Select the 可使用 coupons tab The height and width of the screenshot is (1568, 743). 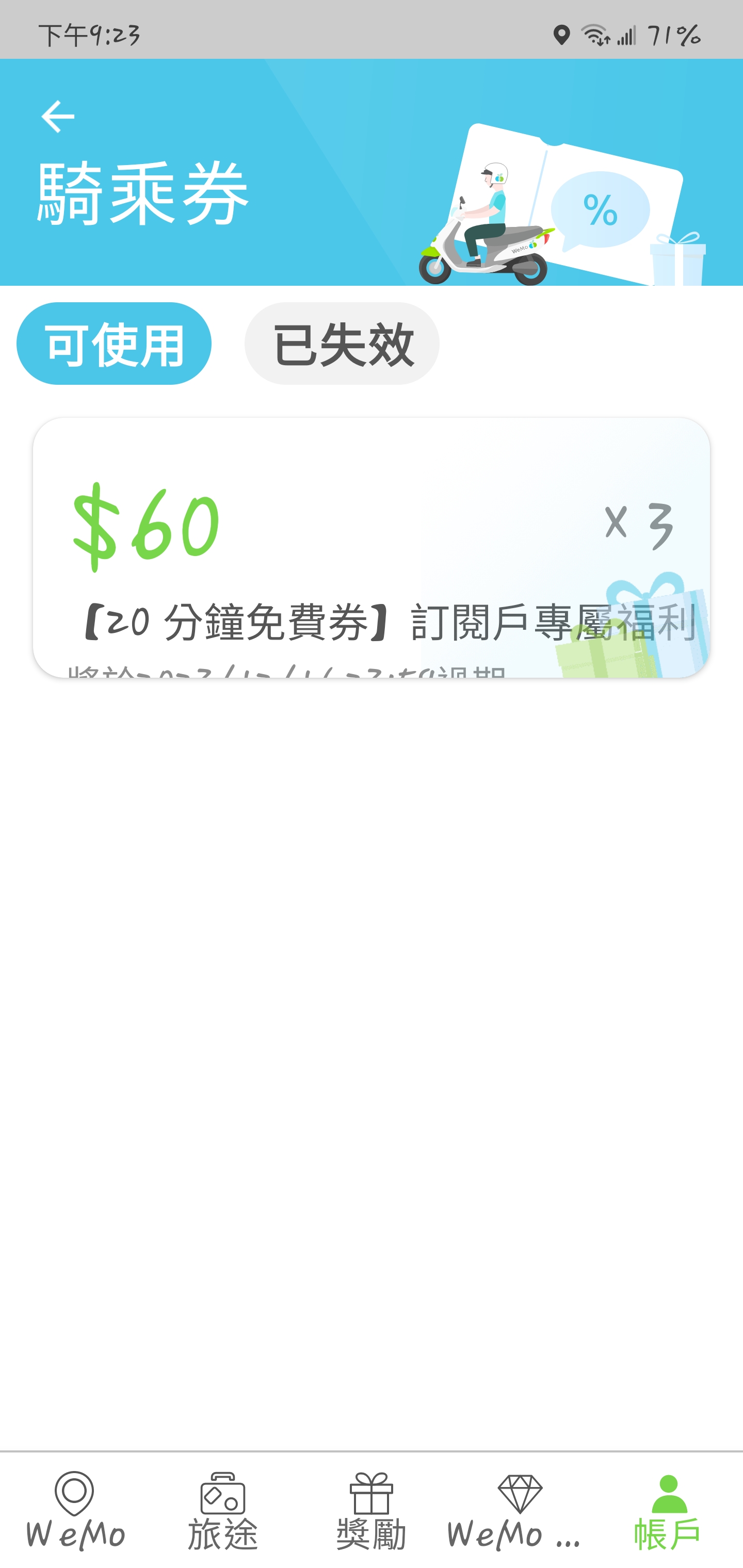point(114,344)
